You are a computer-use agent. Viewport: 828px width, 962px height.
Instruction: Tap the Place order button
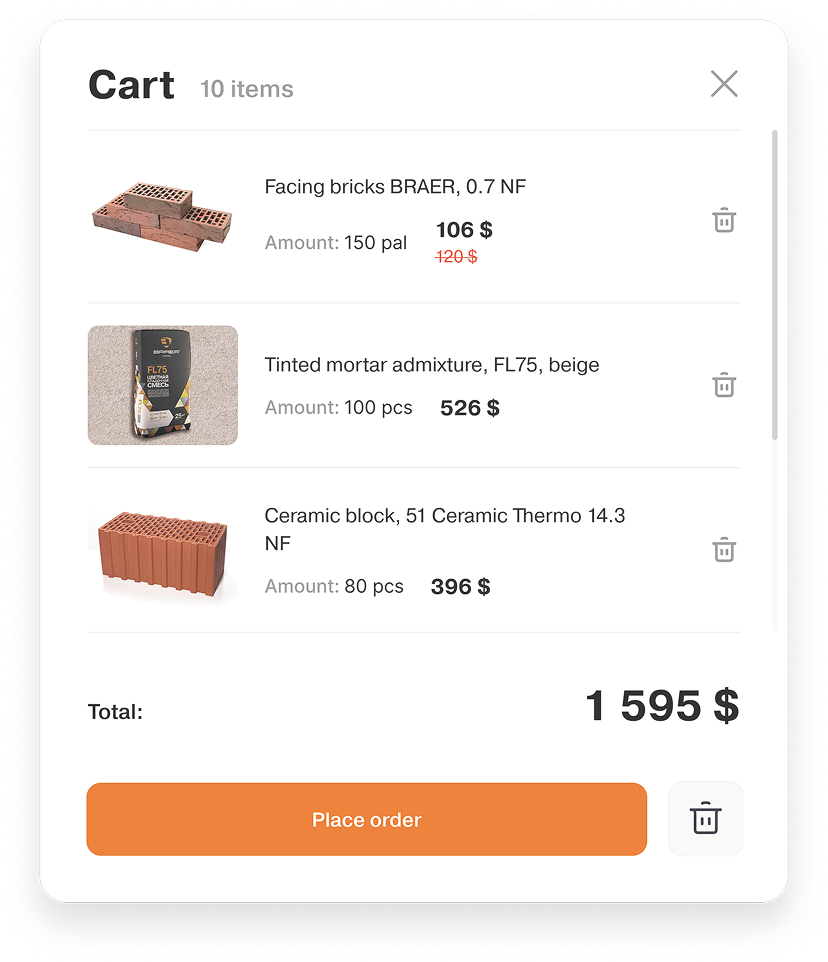click(x=366, y=819)
